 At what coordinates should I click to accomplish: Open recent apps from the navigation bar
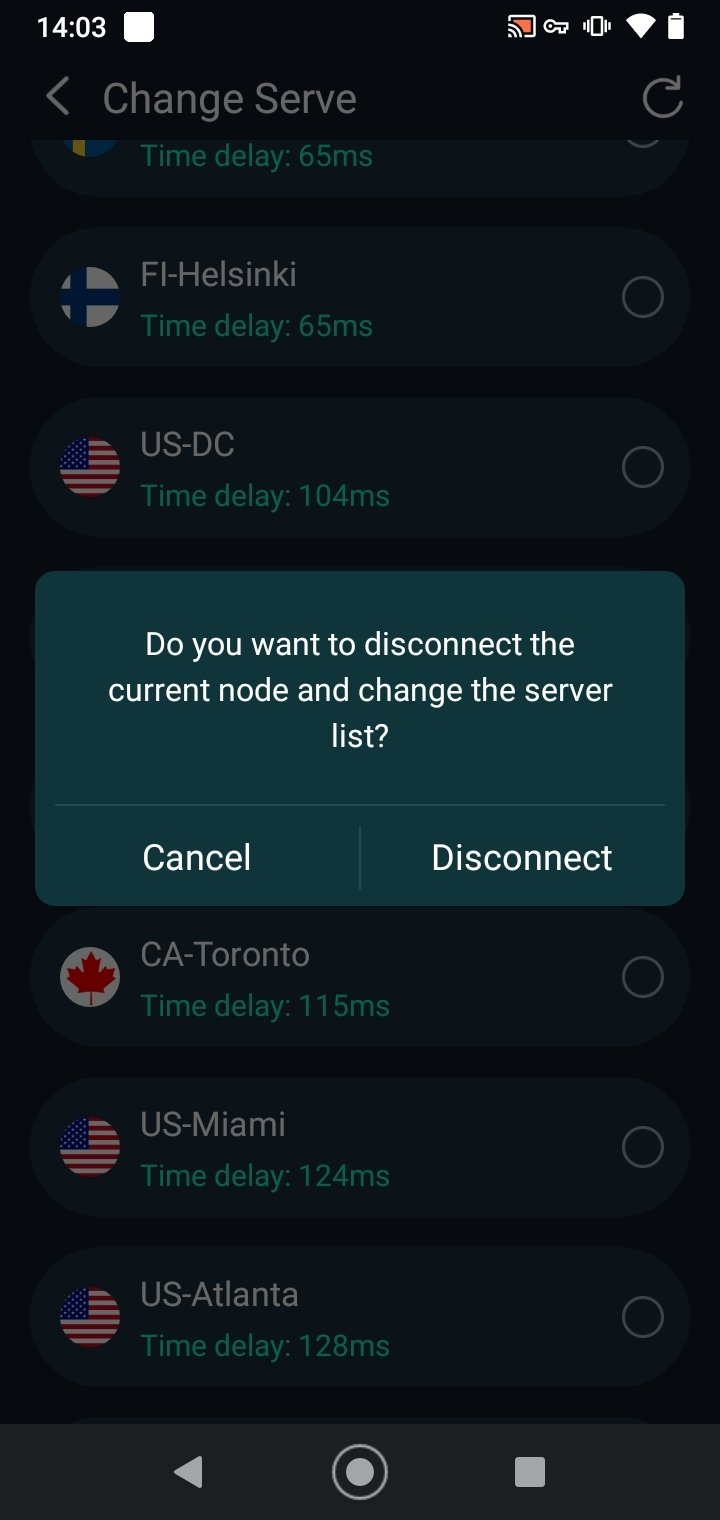click(530, 1472)
